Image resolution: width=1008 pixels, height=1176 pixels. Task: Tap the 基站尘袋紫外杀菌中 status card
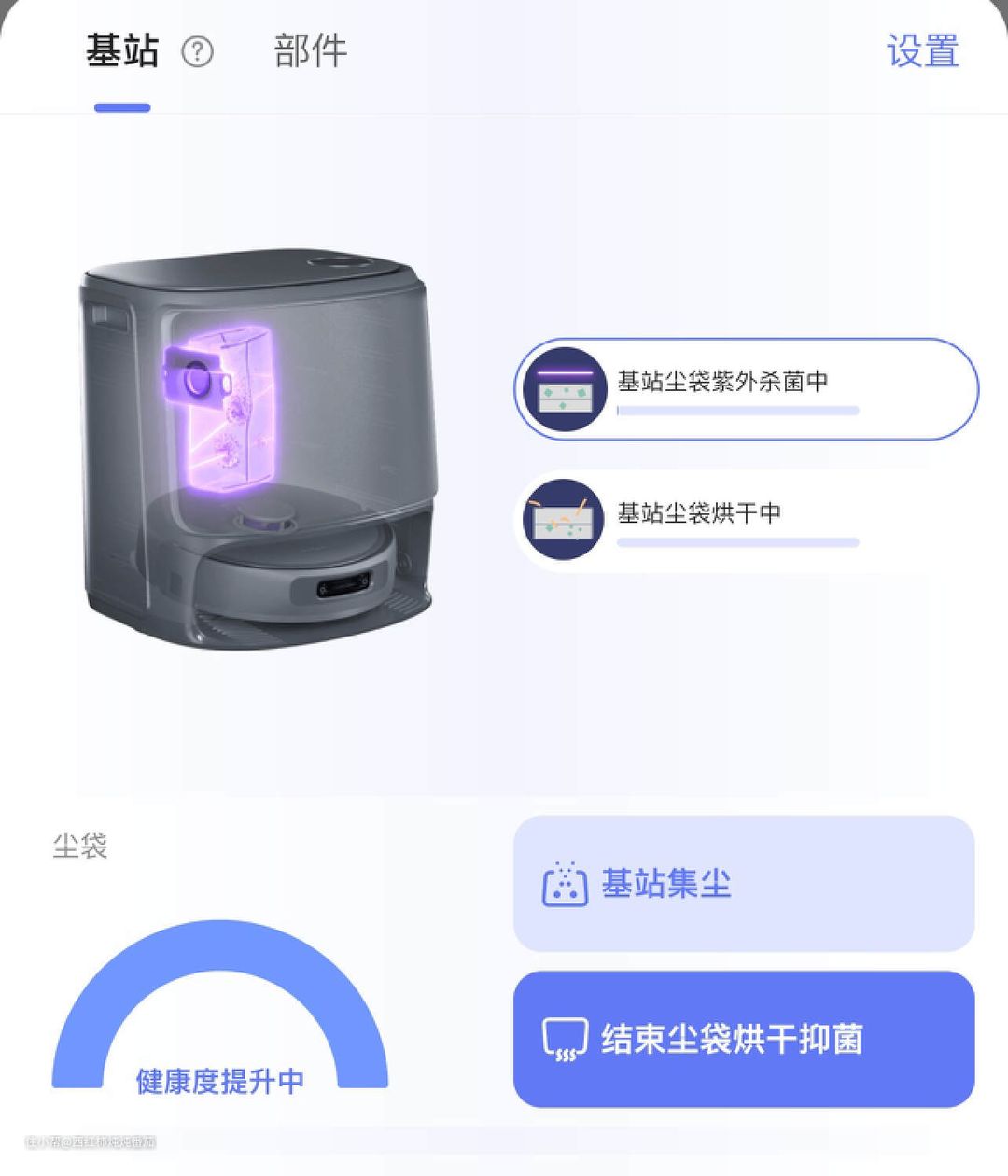745,389
